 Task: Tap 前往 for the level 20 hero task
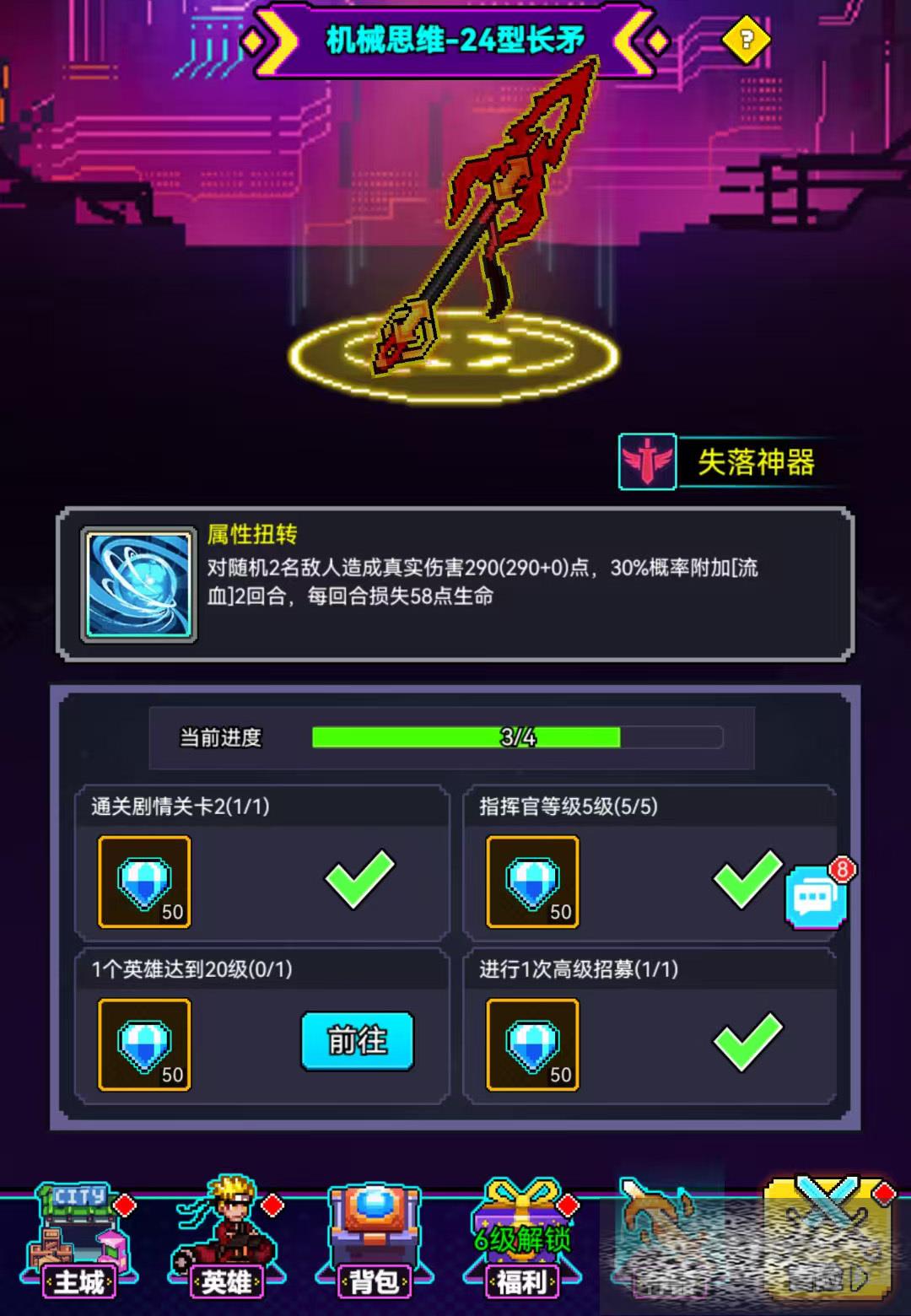[357, 1041]
